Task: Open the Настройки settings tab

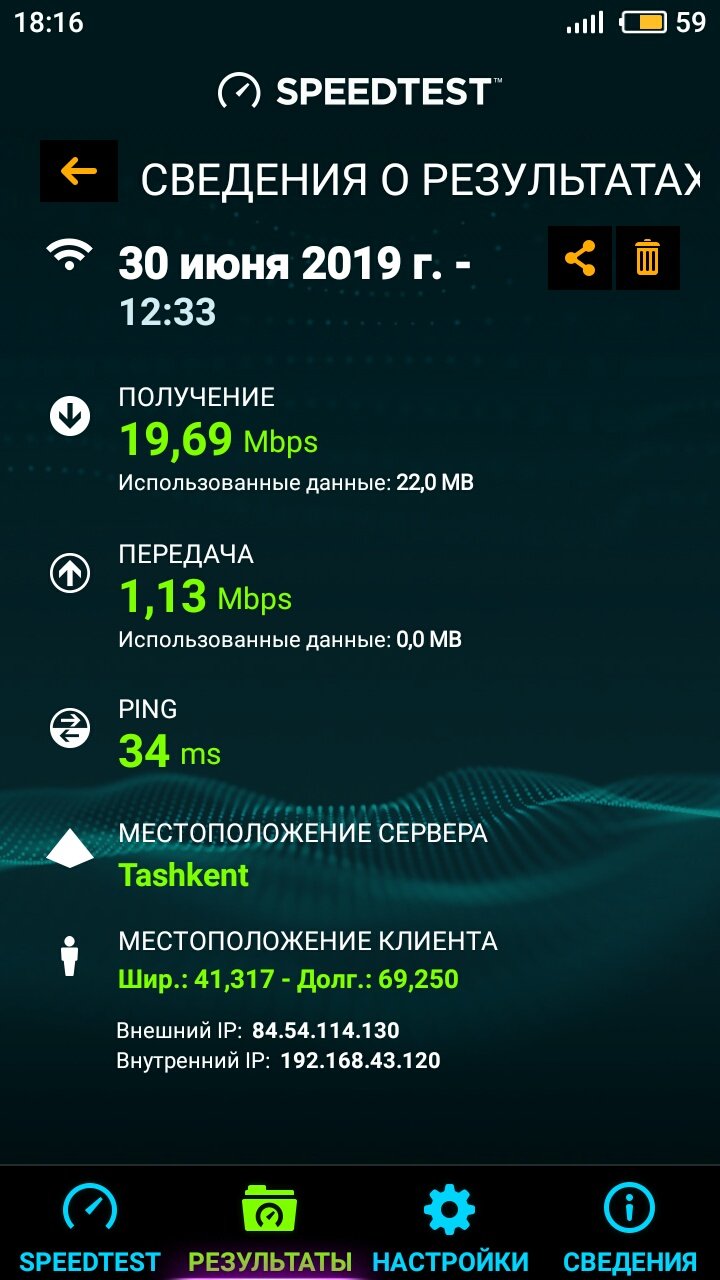Action: (x=450, y=1226)
